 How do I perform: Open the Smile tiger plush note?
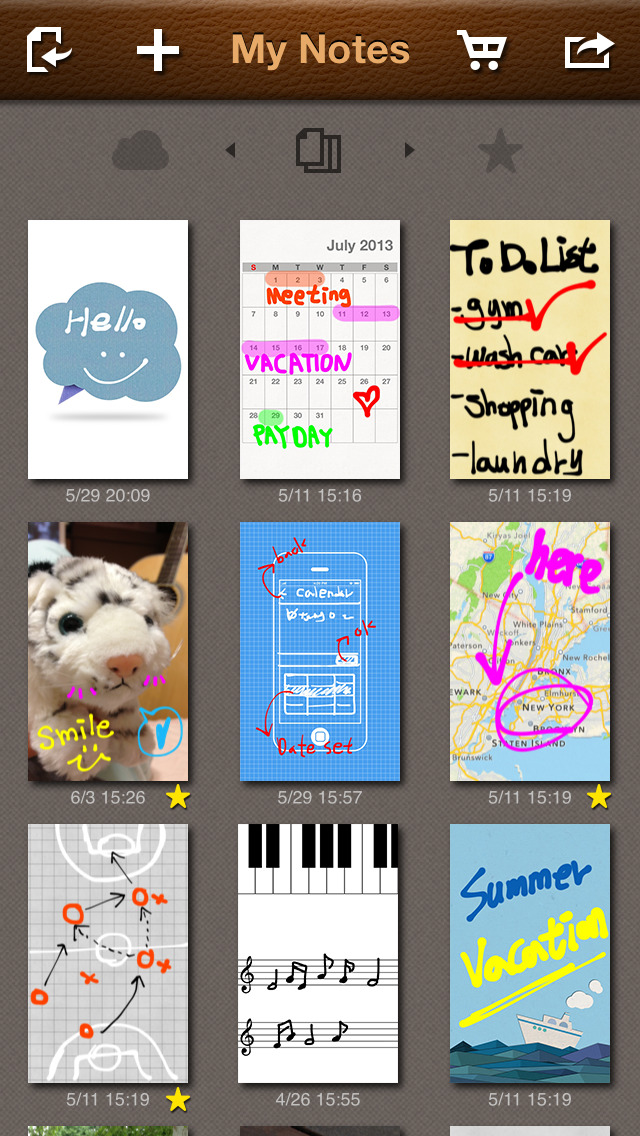108,651
